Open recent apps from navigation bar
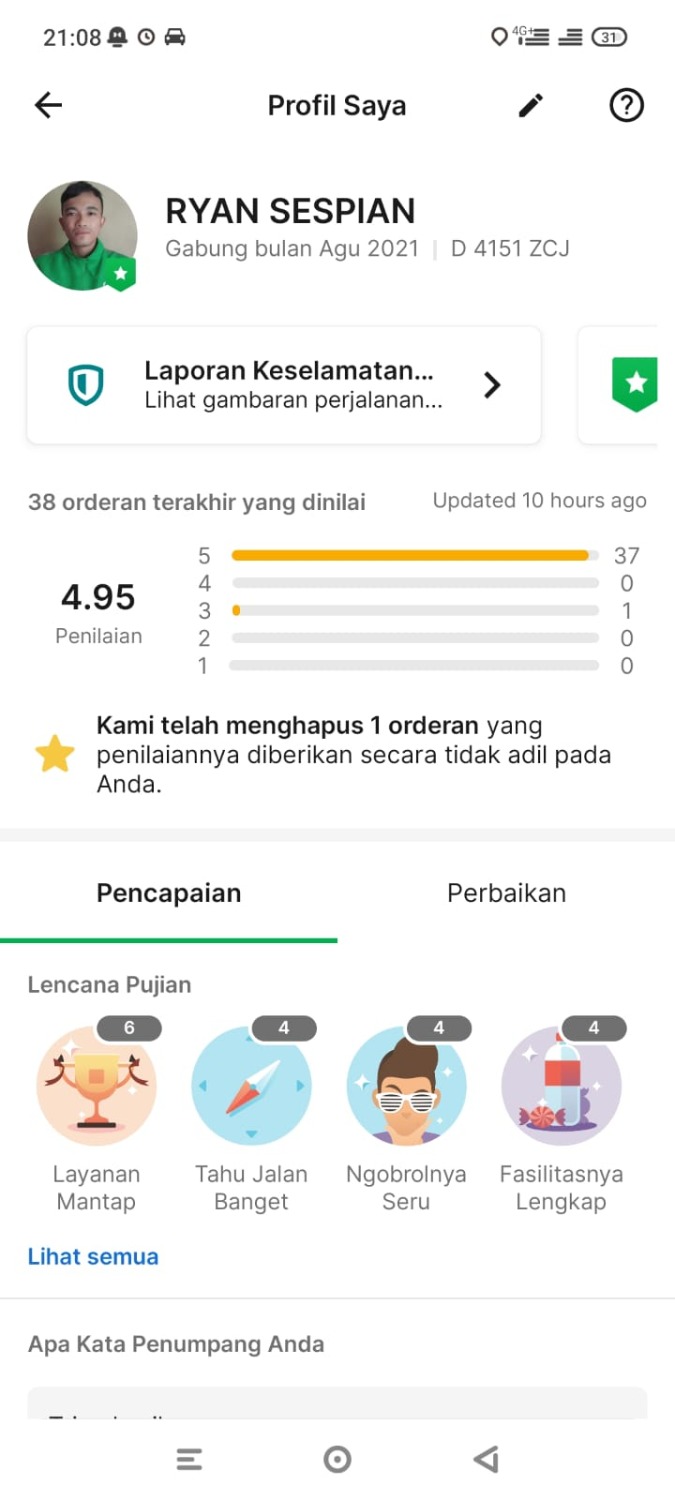The image size is (675, 1500). (x=189, y=1460)
